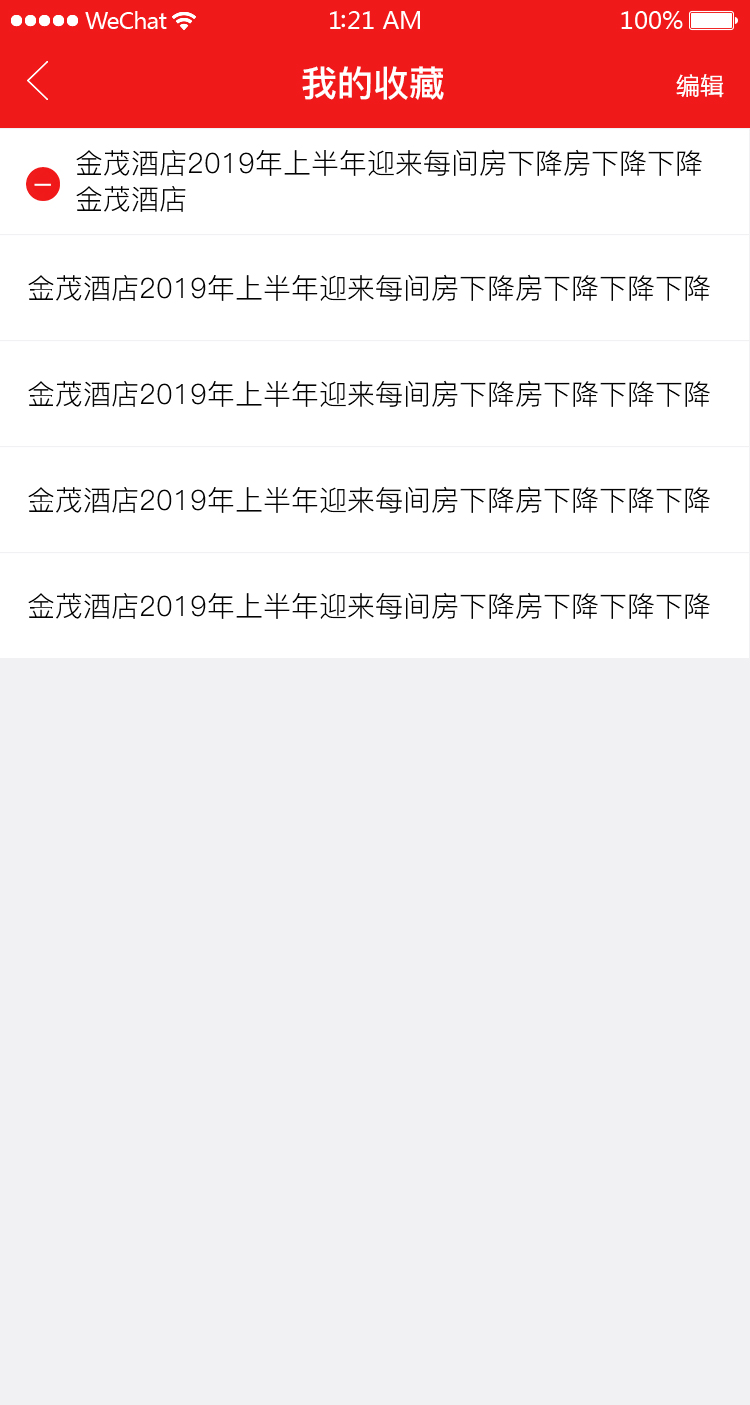Go back from 我的收藏 page

pos(38,82)
